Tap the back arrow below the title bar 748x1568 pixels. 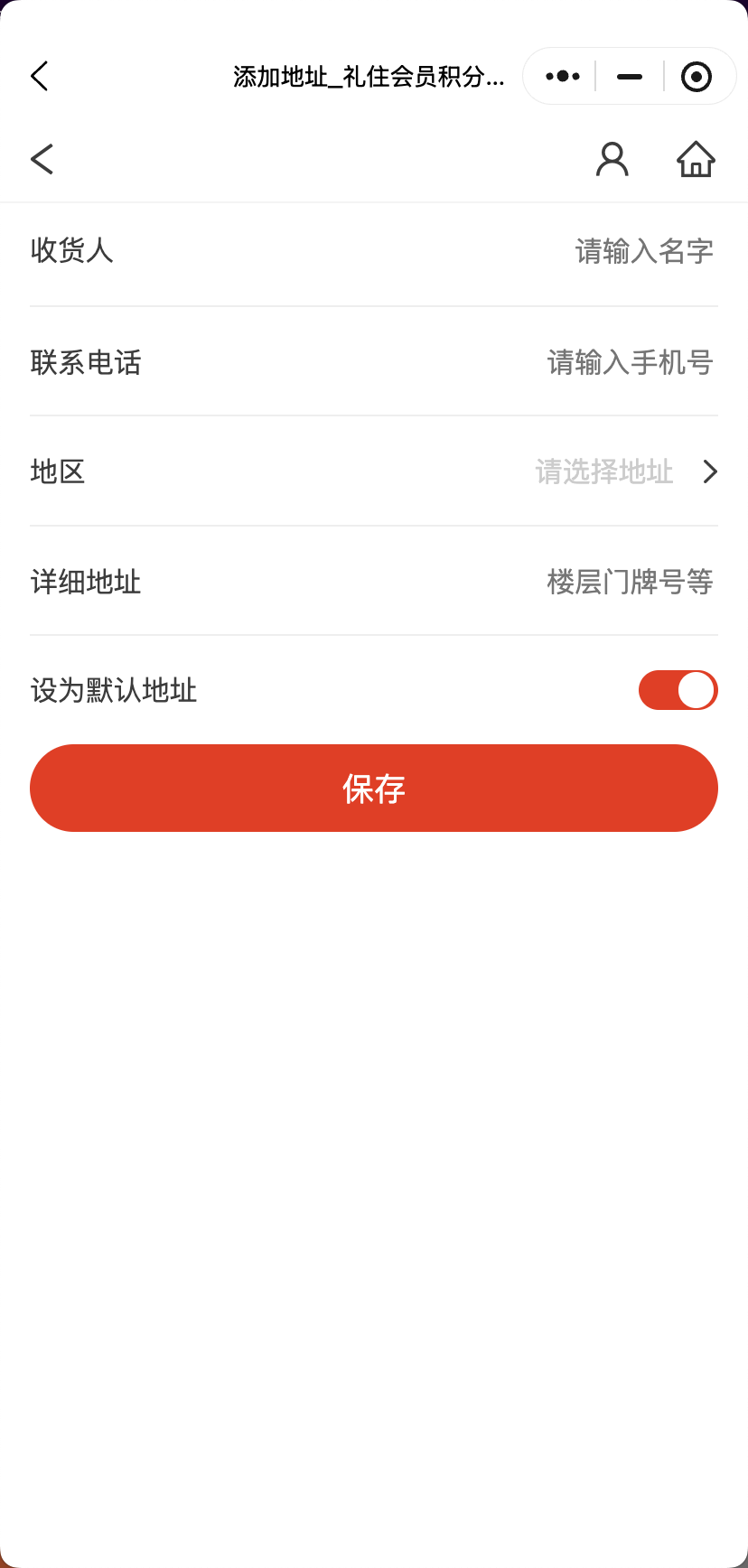point(42,159)
